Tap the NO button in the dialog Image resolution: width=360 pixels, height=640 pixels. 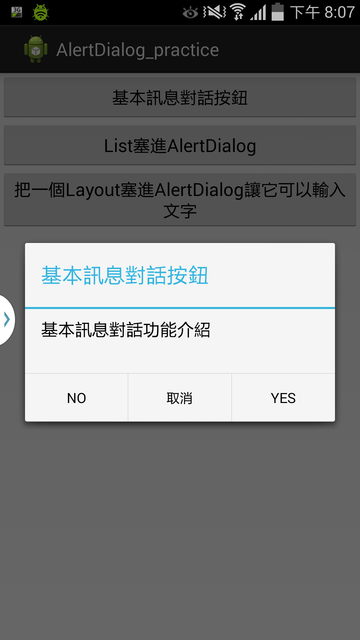coord(76,398)
